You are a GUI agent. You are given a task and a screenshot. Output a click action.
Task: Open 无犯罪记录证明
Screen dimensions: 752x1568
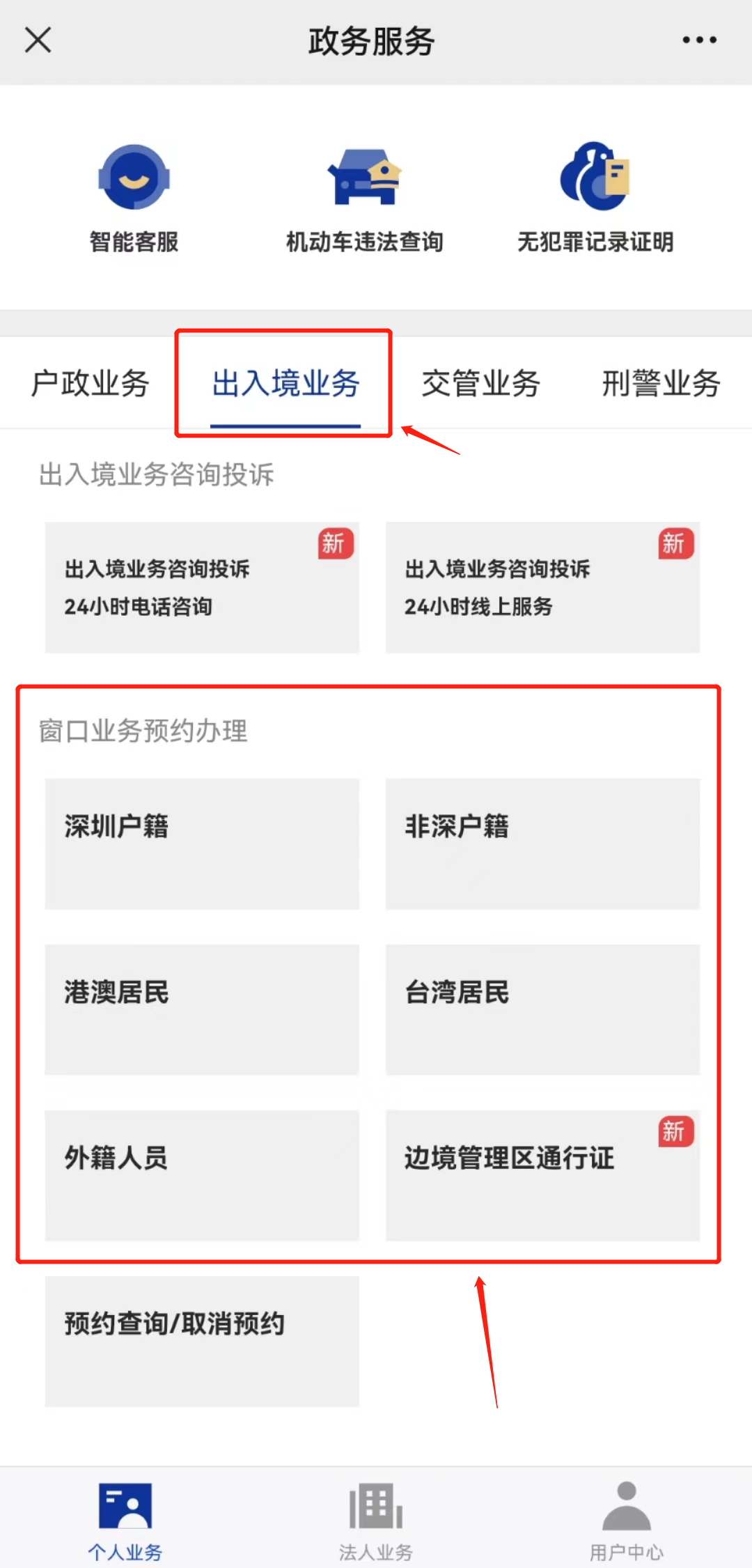click(595, 199)
